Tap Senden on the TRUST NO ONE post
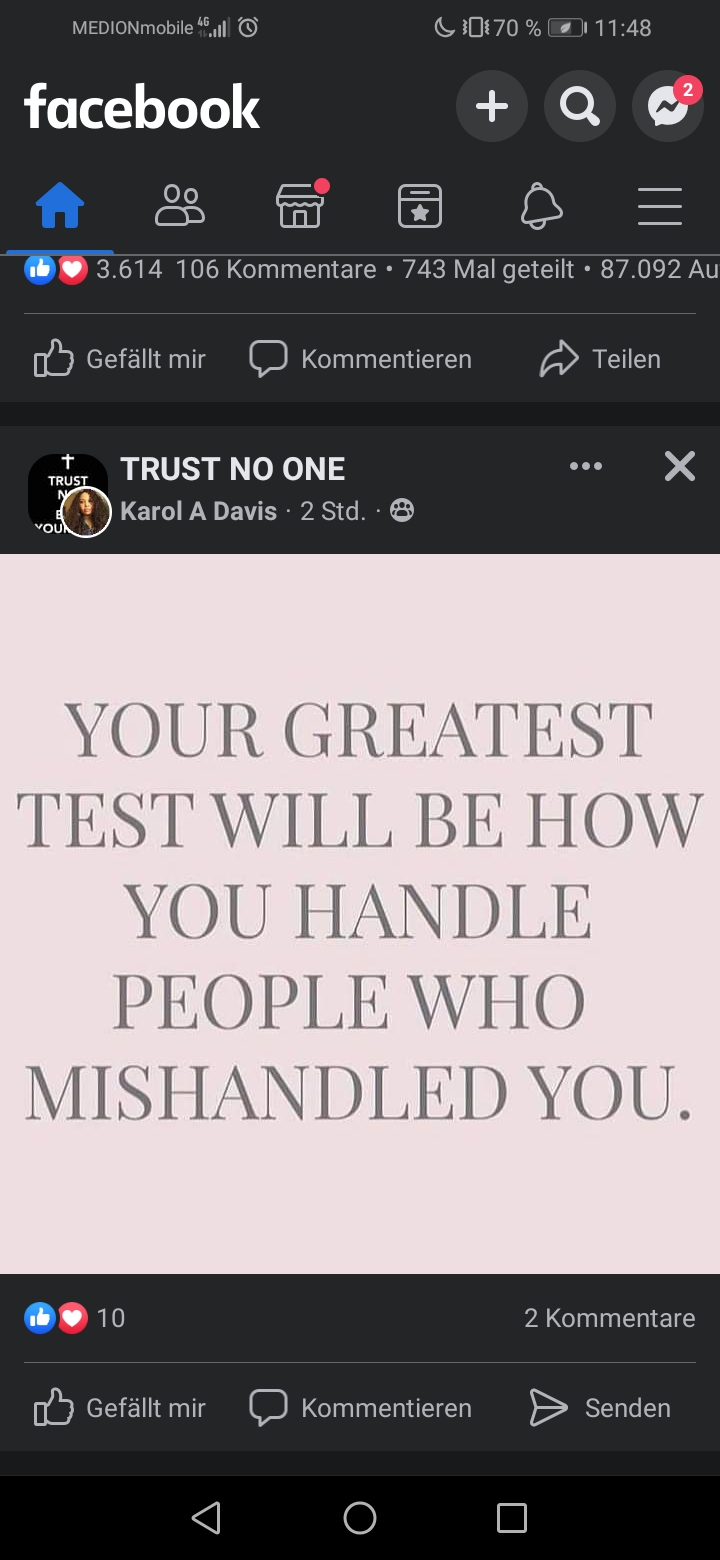The image size is (720, 1560). pos(600,1408)
